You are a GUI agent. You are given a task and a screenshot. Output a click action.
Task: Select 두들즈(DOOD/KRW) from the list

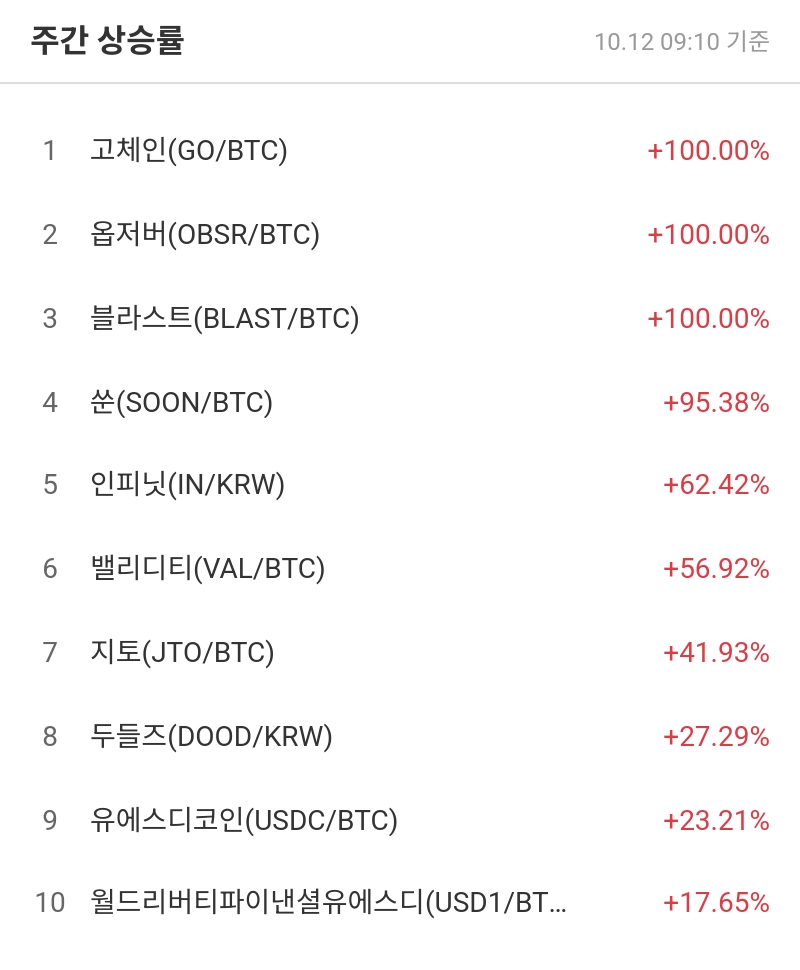pyautogui.click(x=211, y=737)
